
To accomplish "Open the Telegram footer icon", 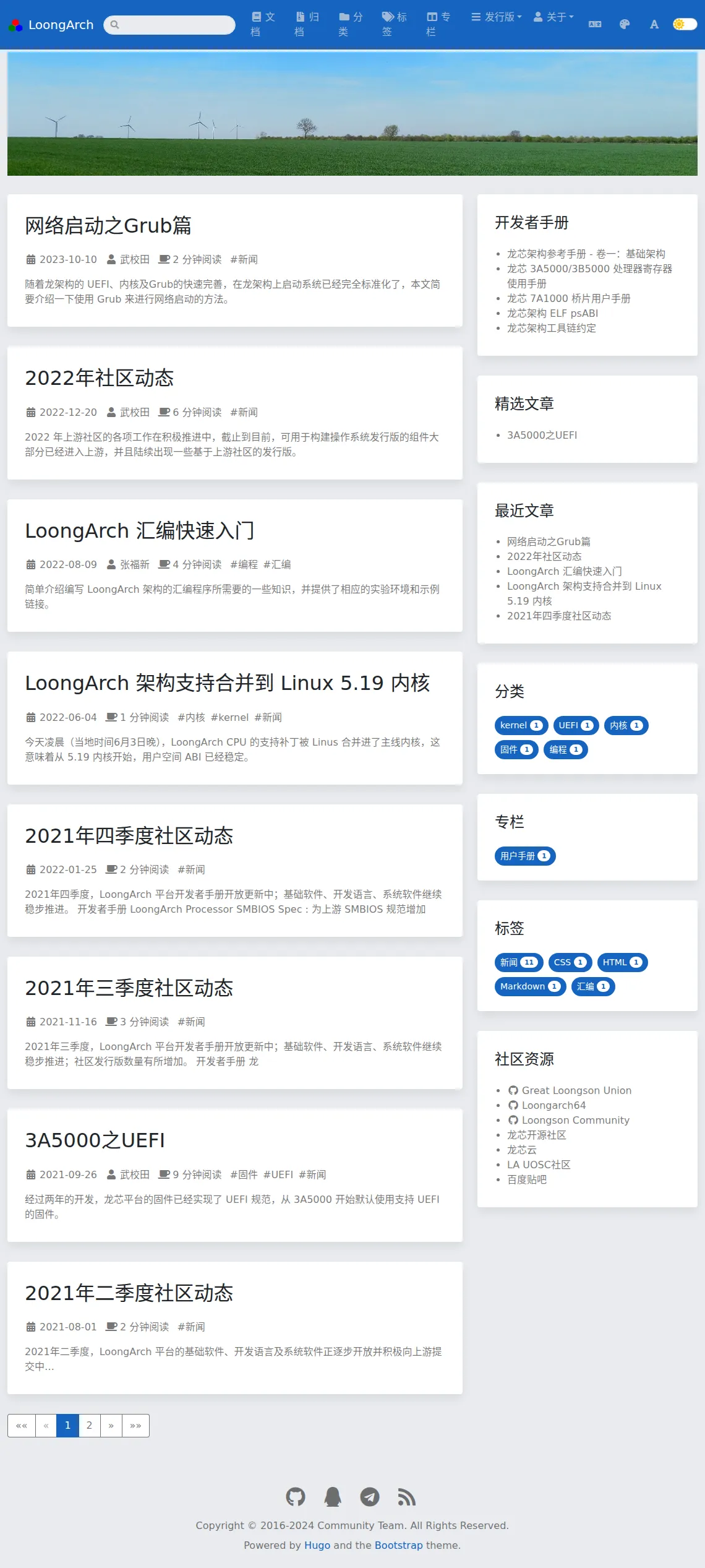I will 370,1497.
